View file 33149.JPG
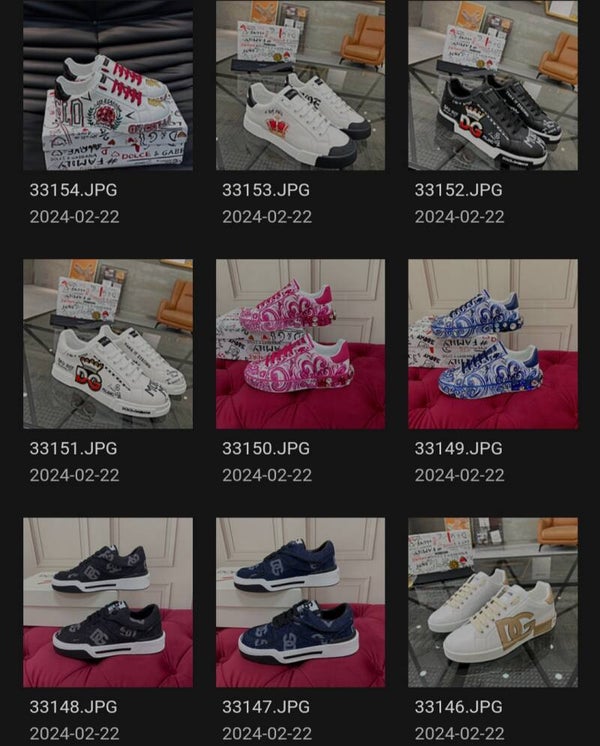This screenshot has width=600, height=746. (x=492, y=344)
